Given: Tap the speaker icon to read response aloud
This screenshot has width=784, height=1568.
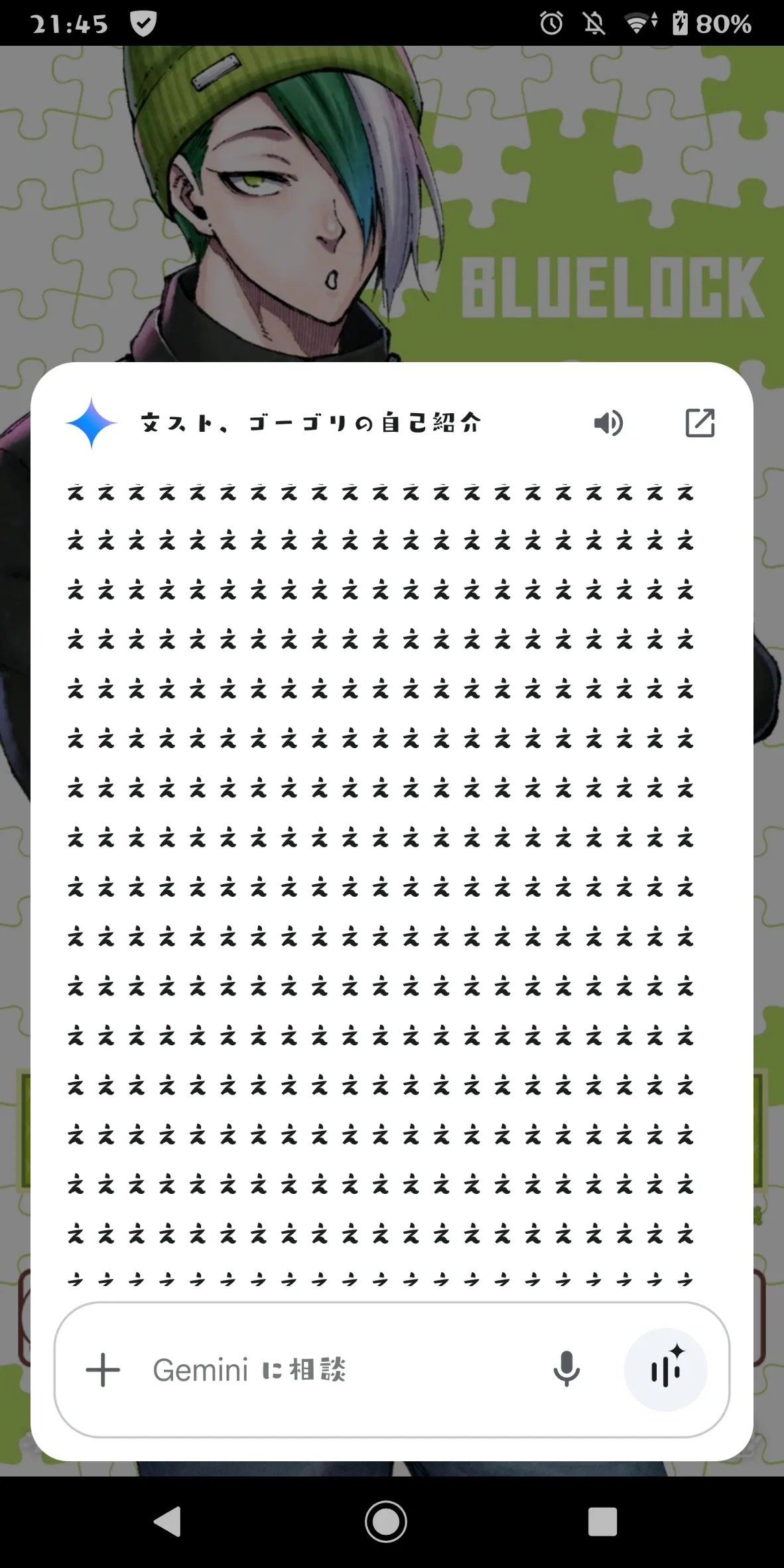Looking at the screenshot, I should [x=608, y=423].
